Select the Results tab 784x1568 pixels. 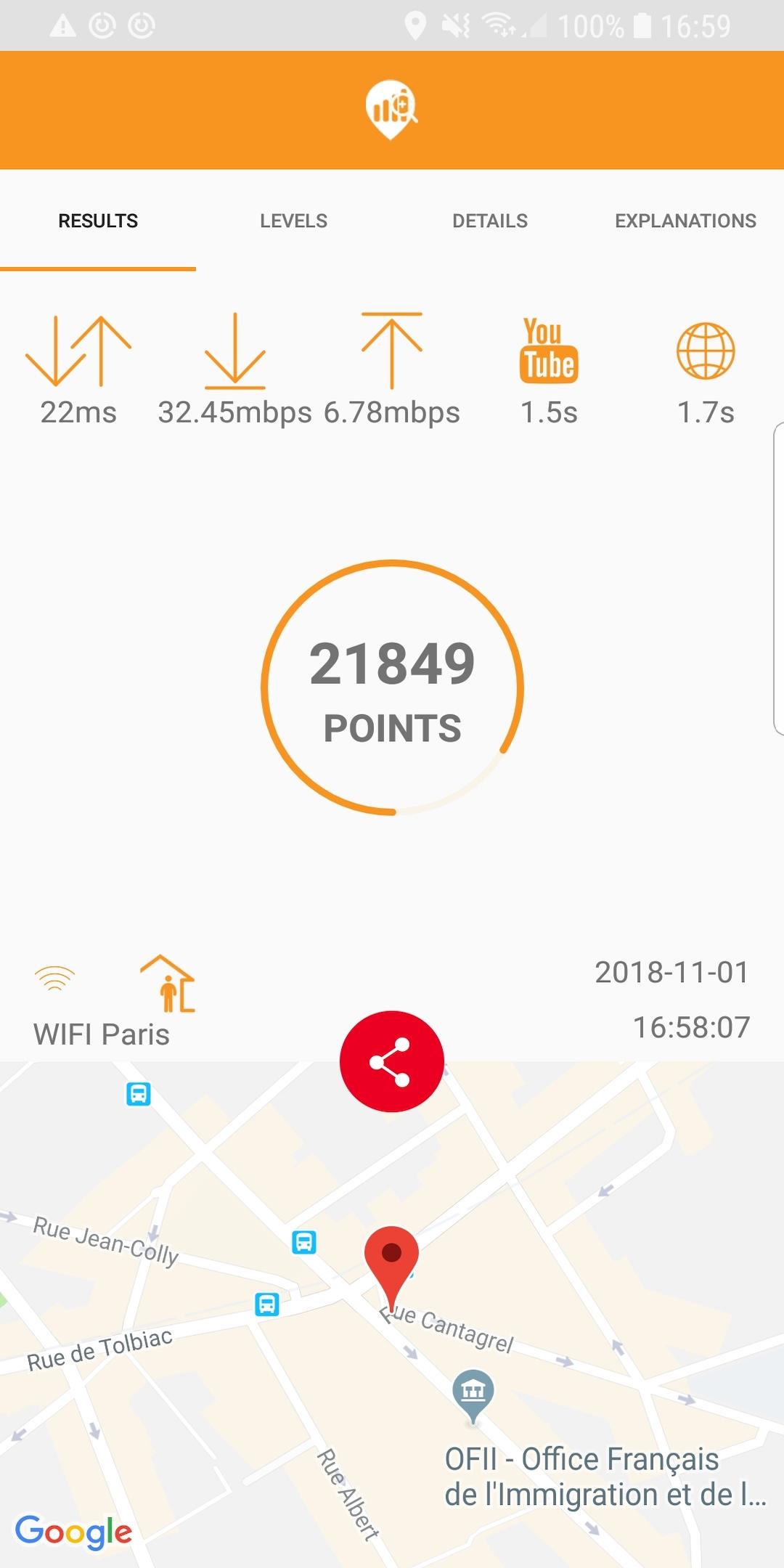click(98, 221)
